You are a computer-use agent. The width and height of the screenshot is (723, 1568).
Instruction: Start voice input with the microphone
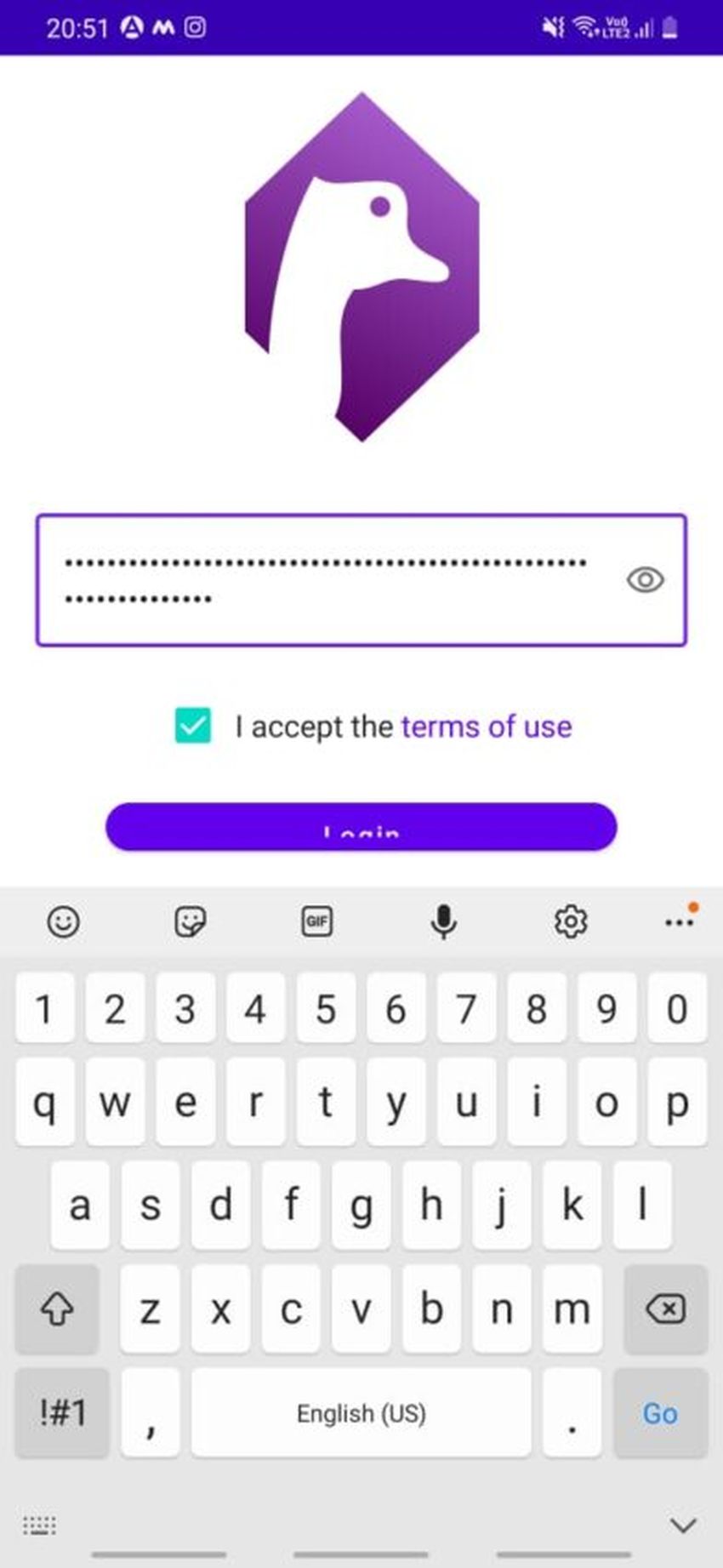pyautogui.click(x=443, y=921)
